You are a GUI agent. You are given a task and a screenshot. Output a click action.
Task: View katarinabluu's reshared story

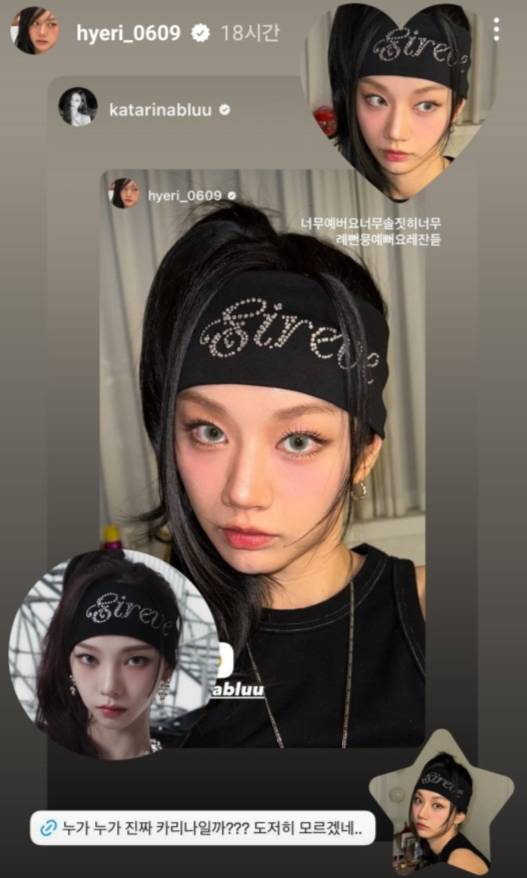pos(263,459)
